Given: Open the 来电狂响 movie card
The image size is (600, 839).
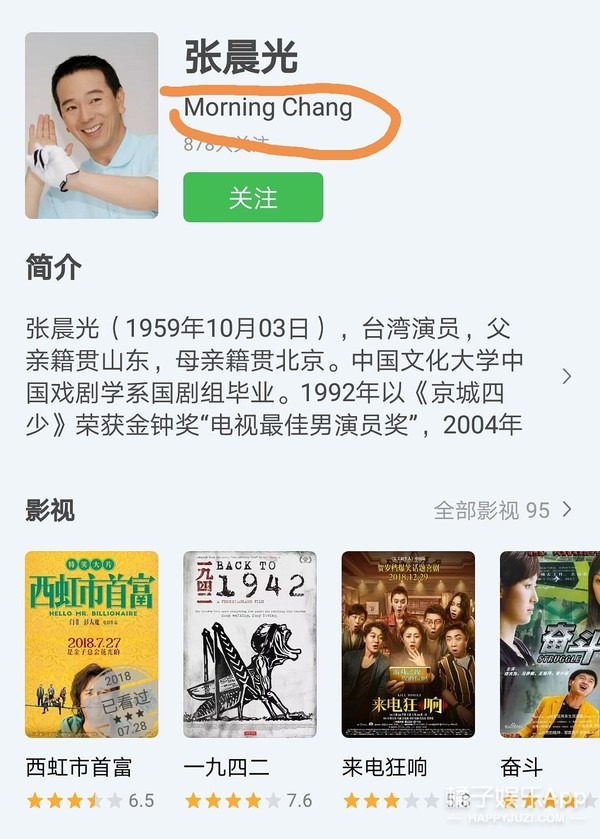Looking at the screenshot, I should pos(407,644).
